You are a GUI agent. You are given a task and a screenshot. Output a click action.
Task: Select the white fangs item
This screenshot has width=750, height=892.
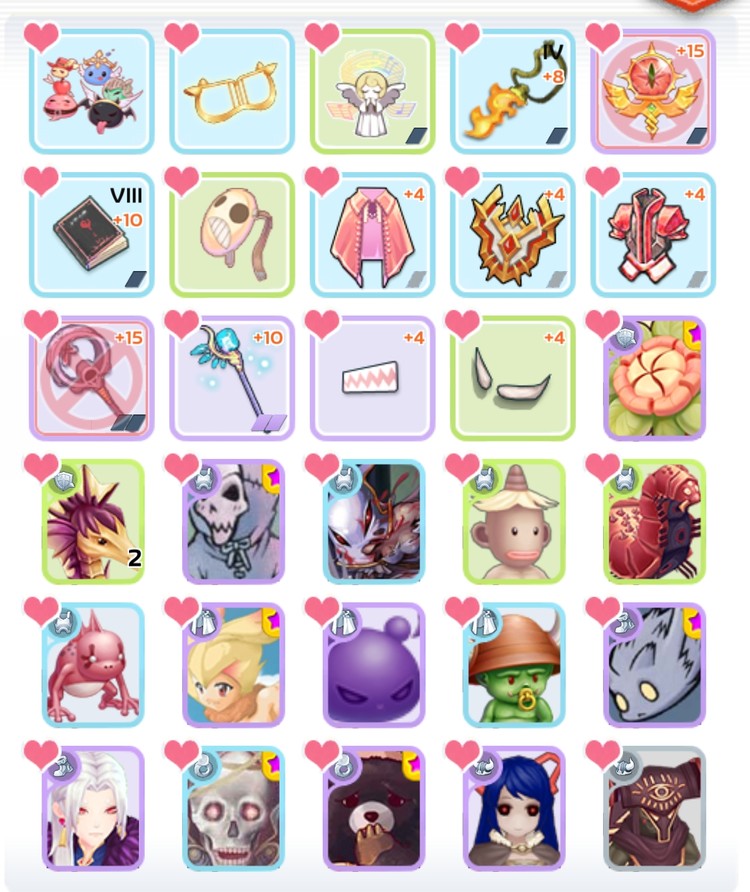[x=513, y=378]
